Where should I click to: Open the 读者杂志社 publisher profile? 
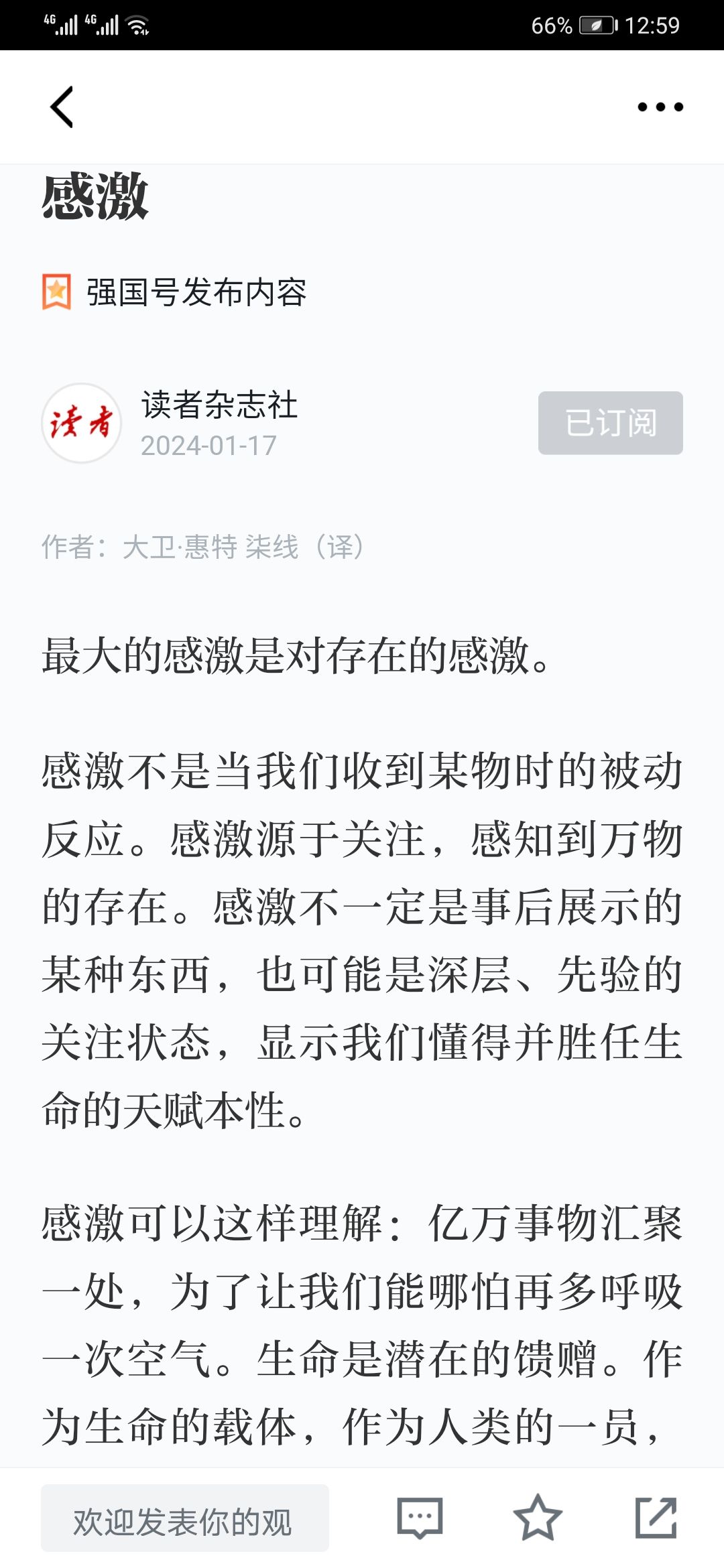click(x=219, y=405)
